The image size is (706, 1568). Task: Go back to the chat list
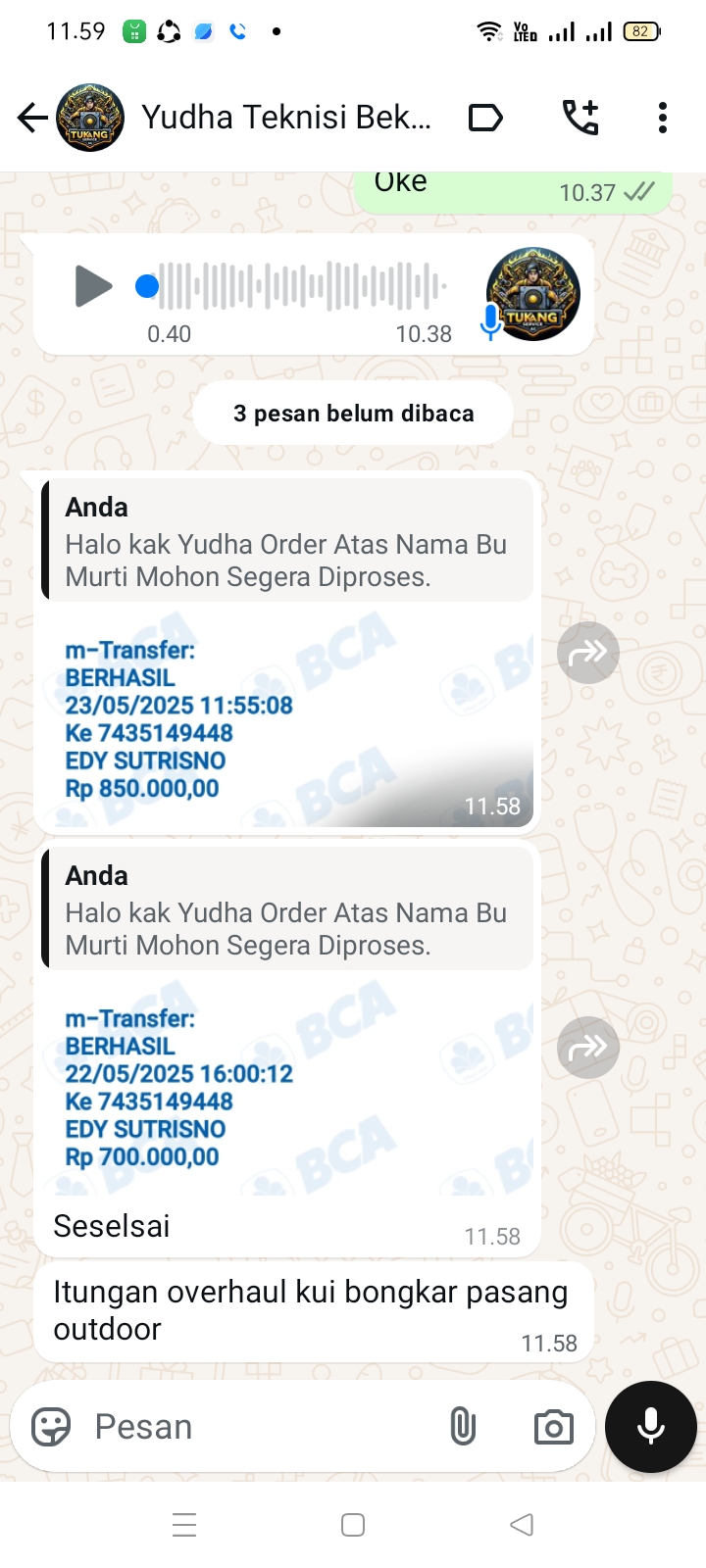(32, 118)
